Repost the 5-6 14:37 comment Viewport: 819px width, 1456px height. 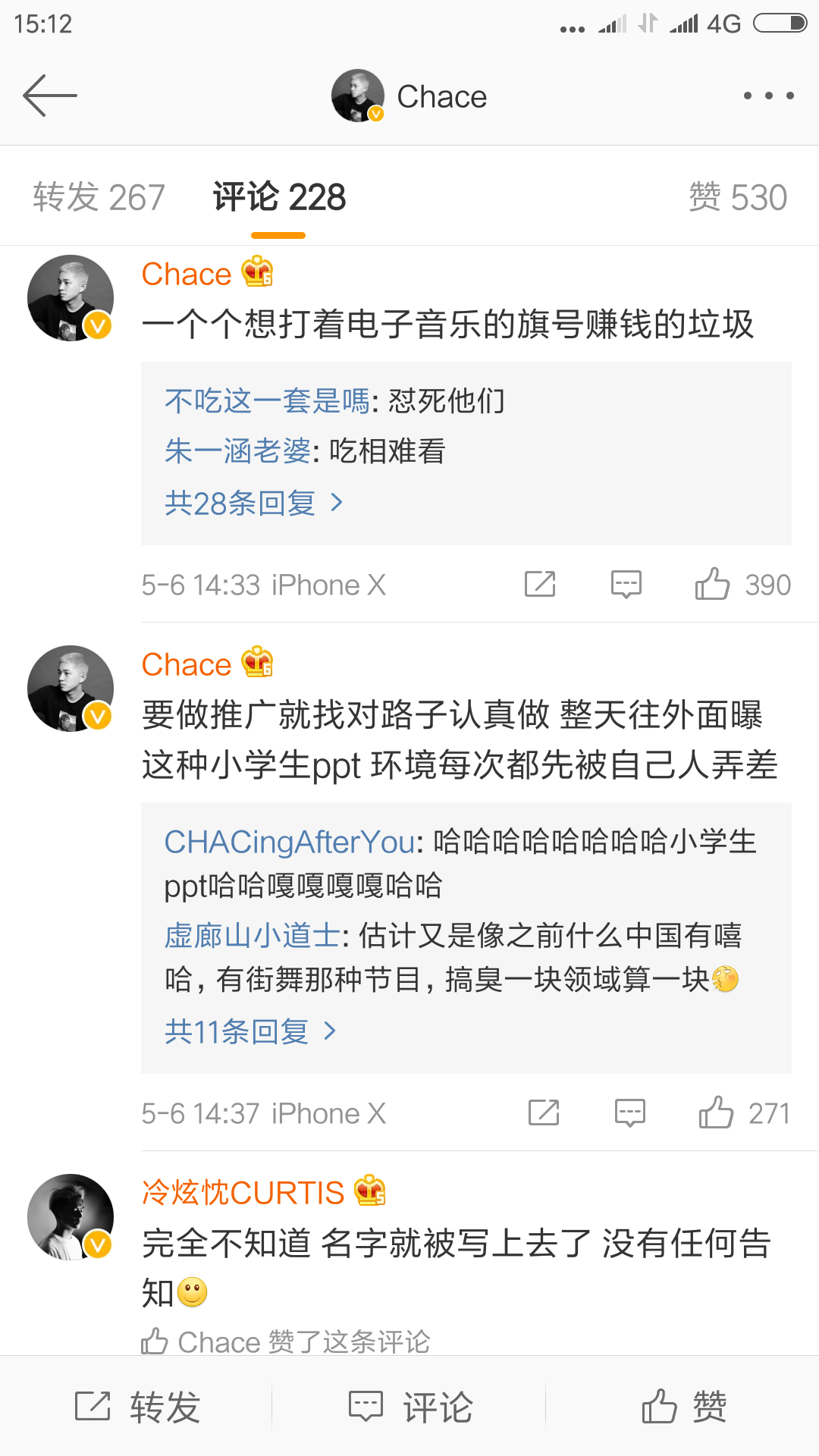coord(544,1113)
